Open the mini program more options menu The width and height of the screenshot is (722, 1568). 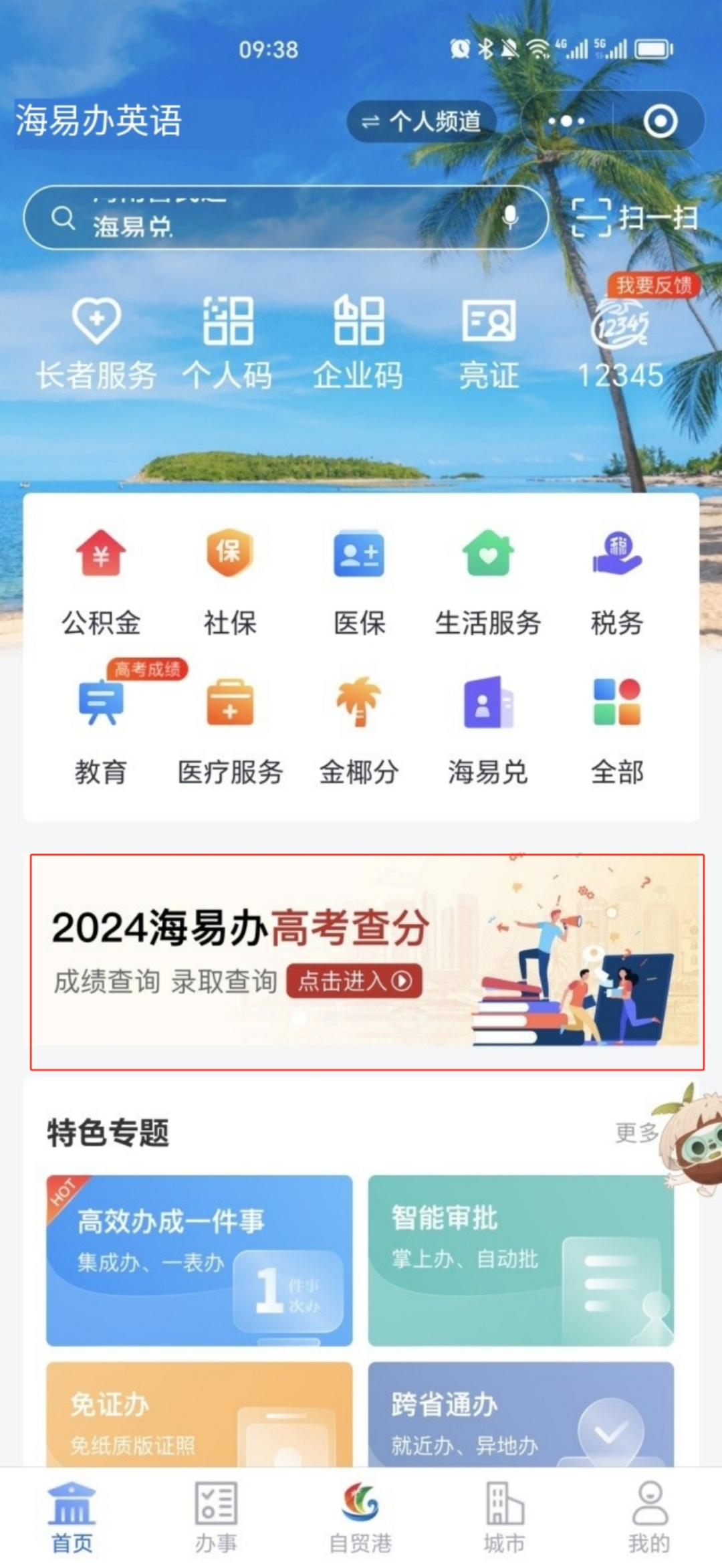coord(566,122)
